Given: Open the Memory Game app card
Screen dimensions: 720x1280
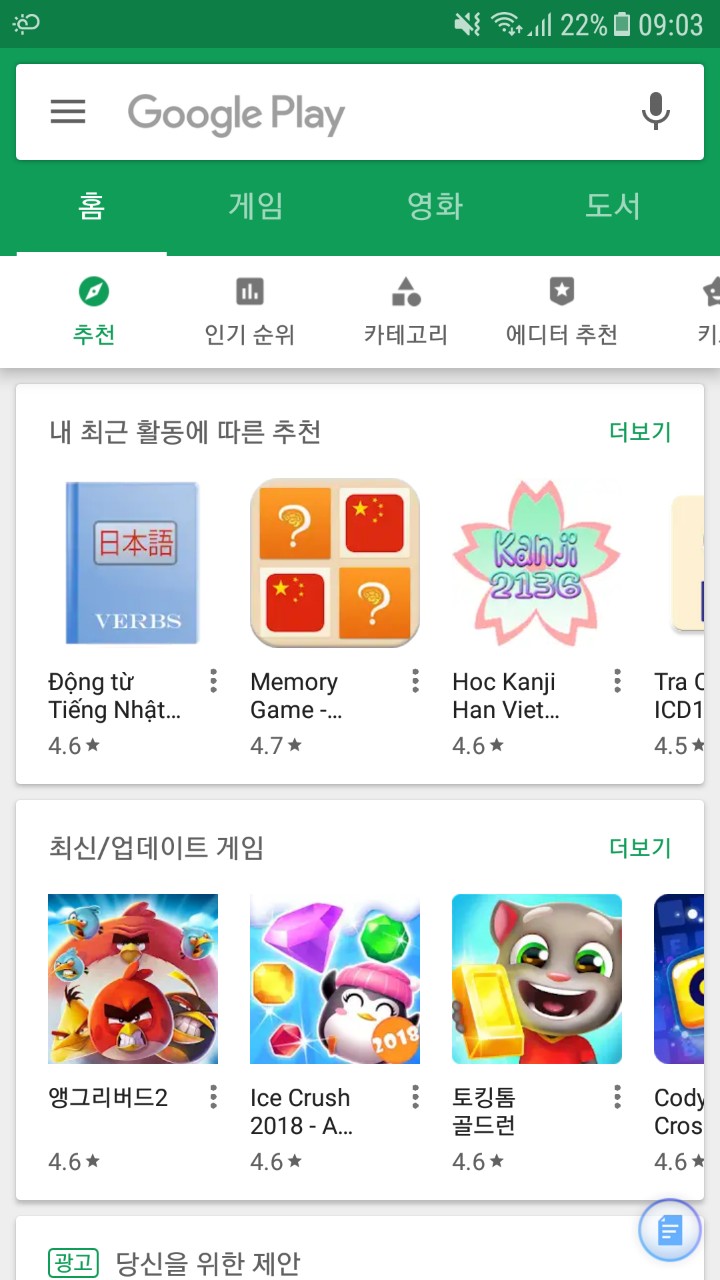Looking at the screenshot, I should coord(334,563).
